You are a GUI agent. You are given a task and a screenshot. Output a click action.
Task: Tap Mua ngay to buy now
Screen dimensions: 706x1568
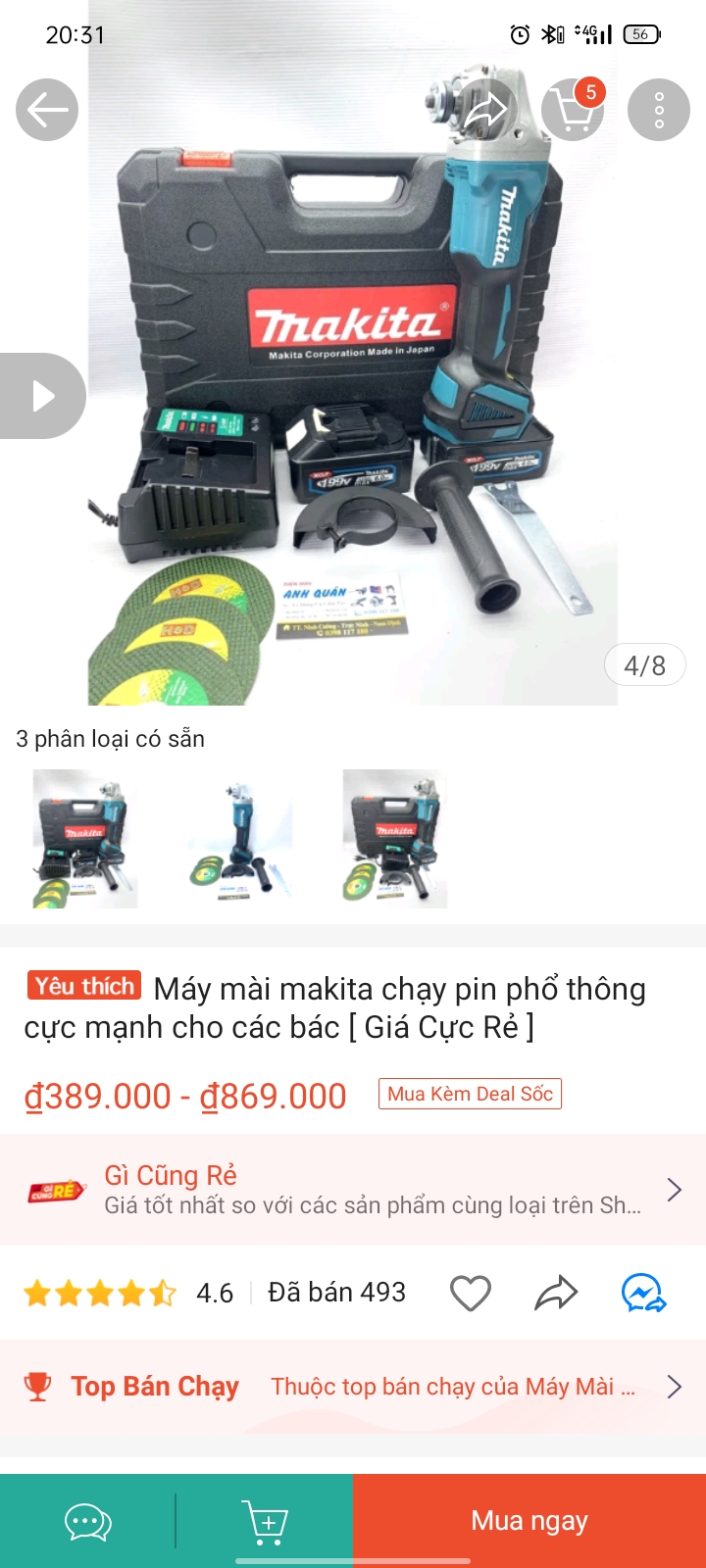click(529, 1521)
